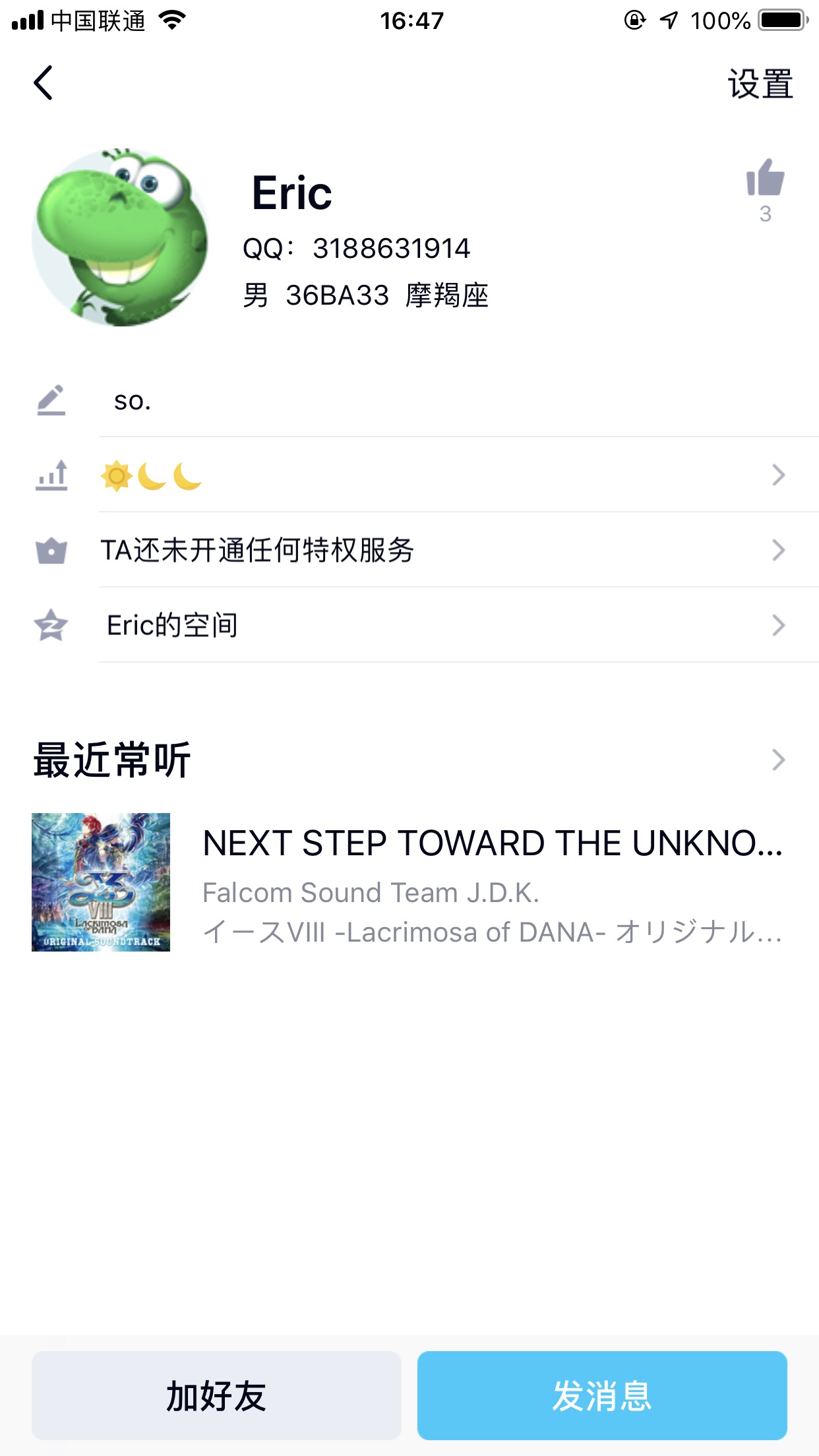Screen dimensions: 819x1456
Task: Expand the 最近常听 section
Action: pyautogui.click(x=778, y=760)
